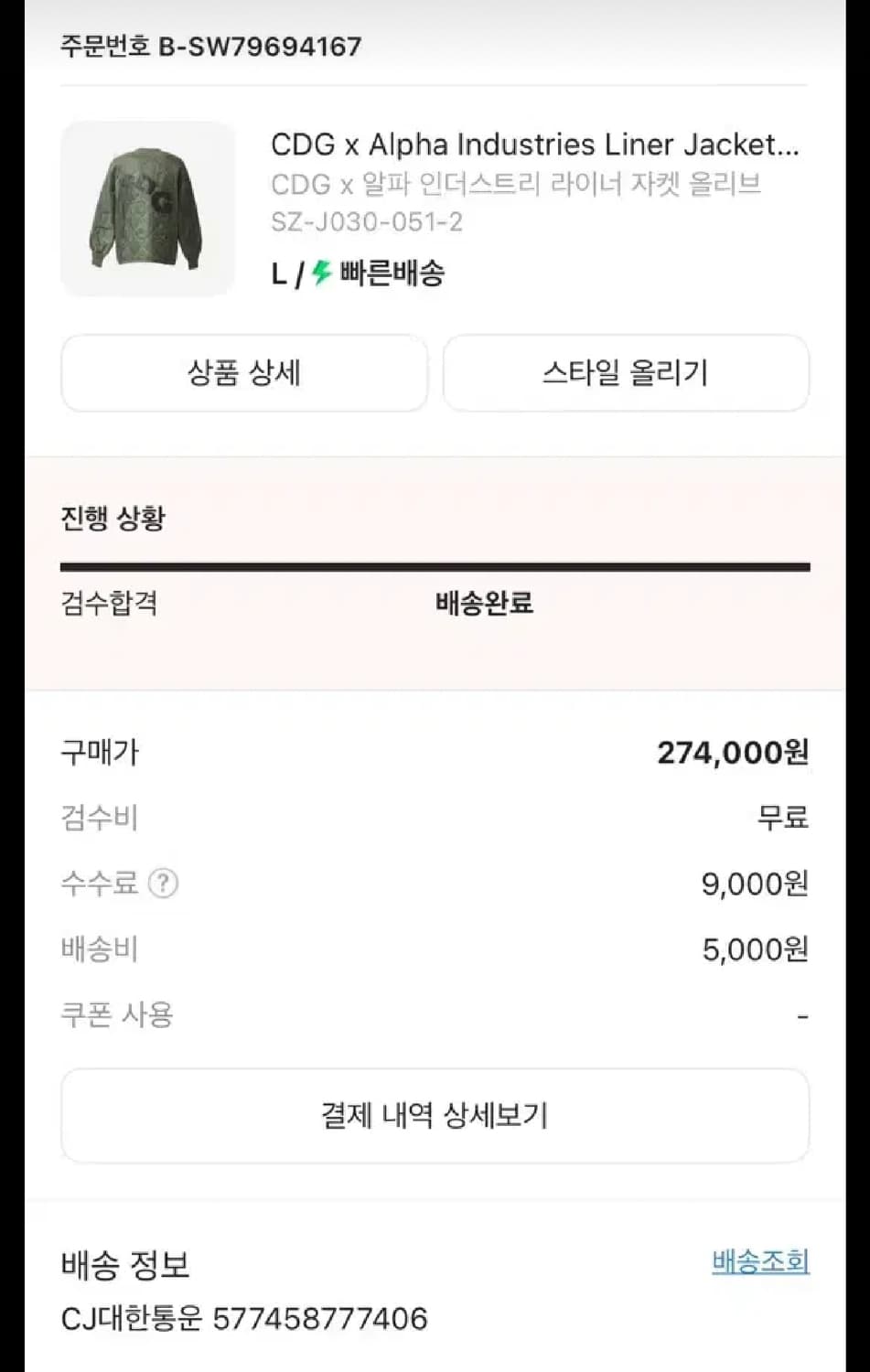Follow the 배송조회 tracking link
The image size is (870, 1372).
click(x=759, y=1260)
